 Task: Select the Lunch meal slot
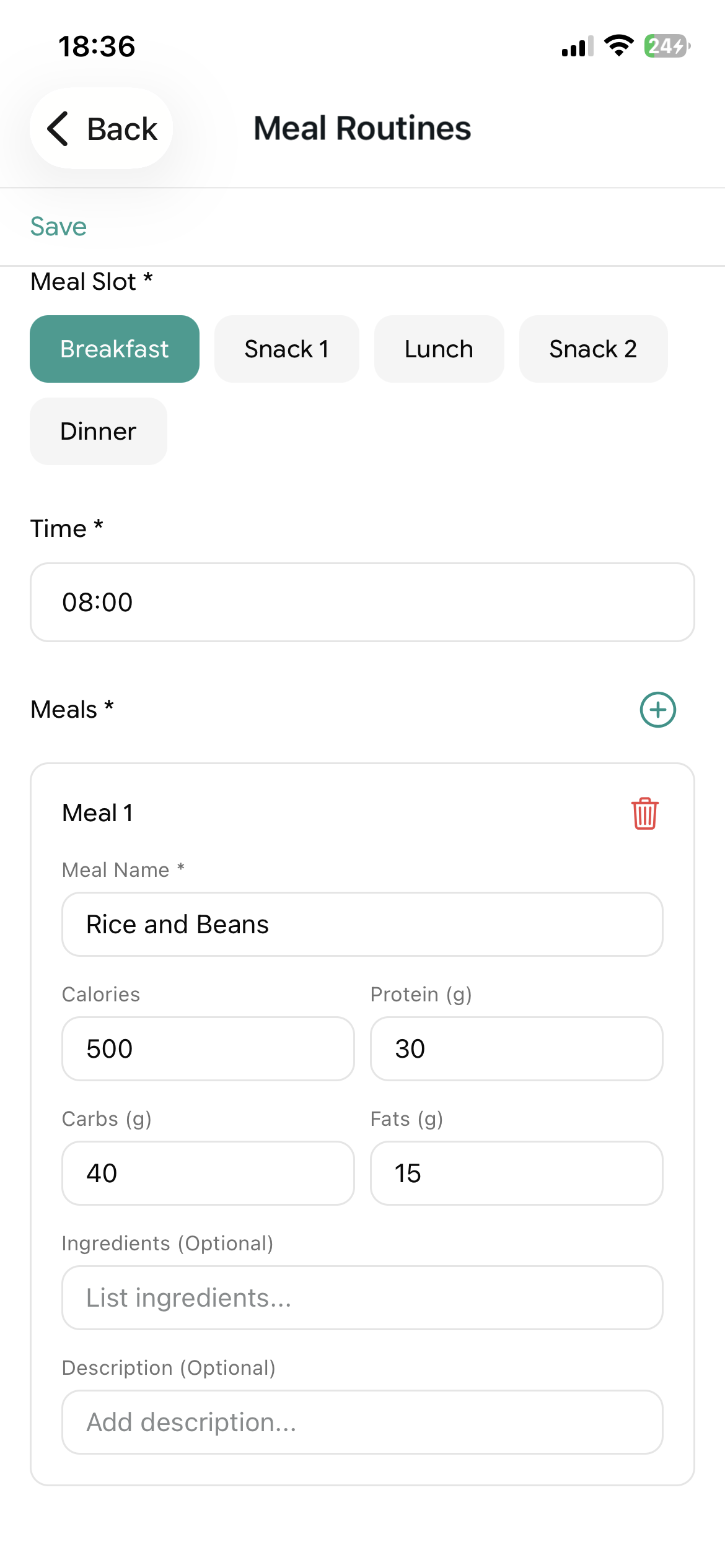[x=438, y=349]
